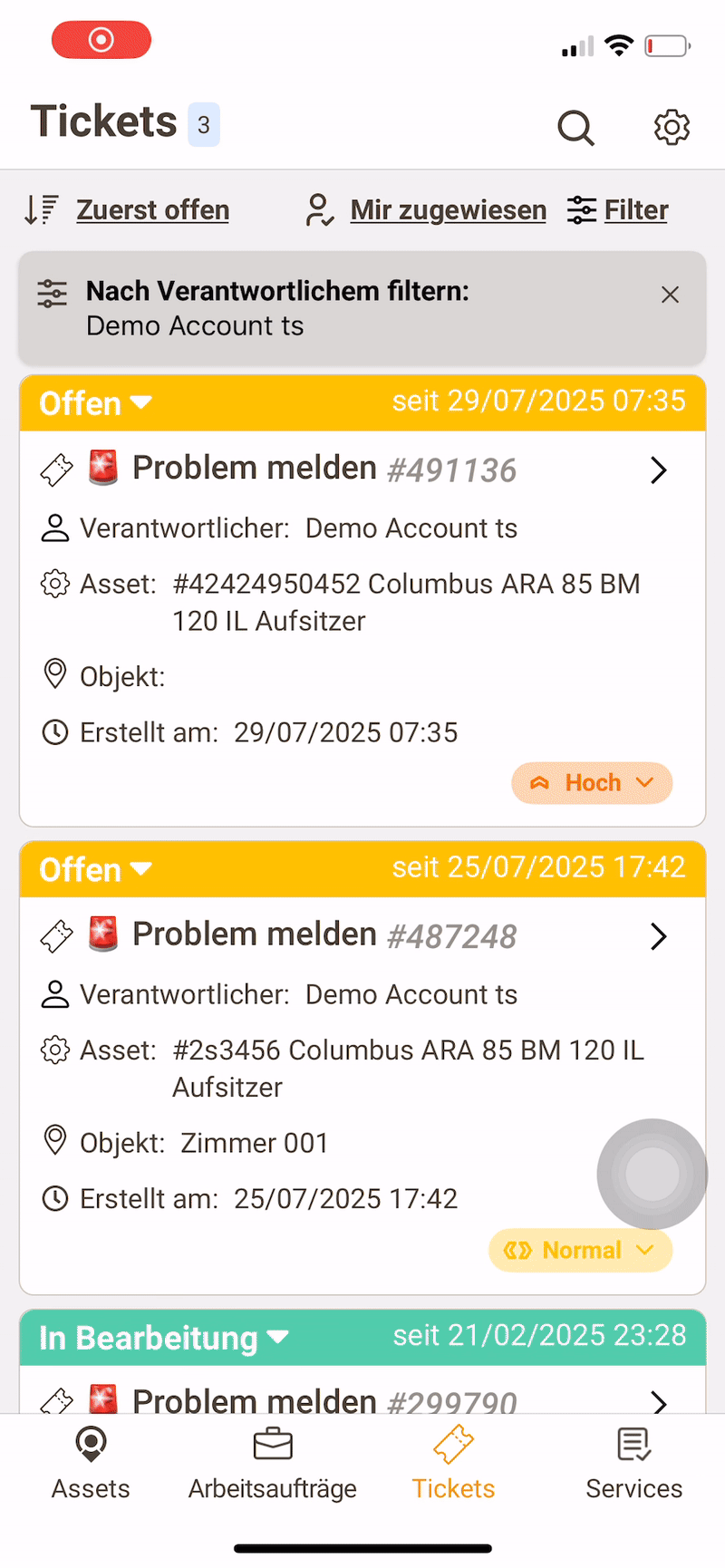Open the Filter options
725x1568 pixels.
point(635,210)
